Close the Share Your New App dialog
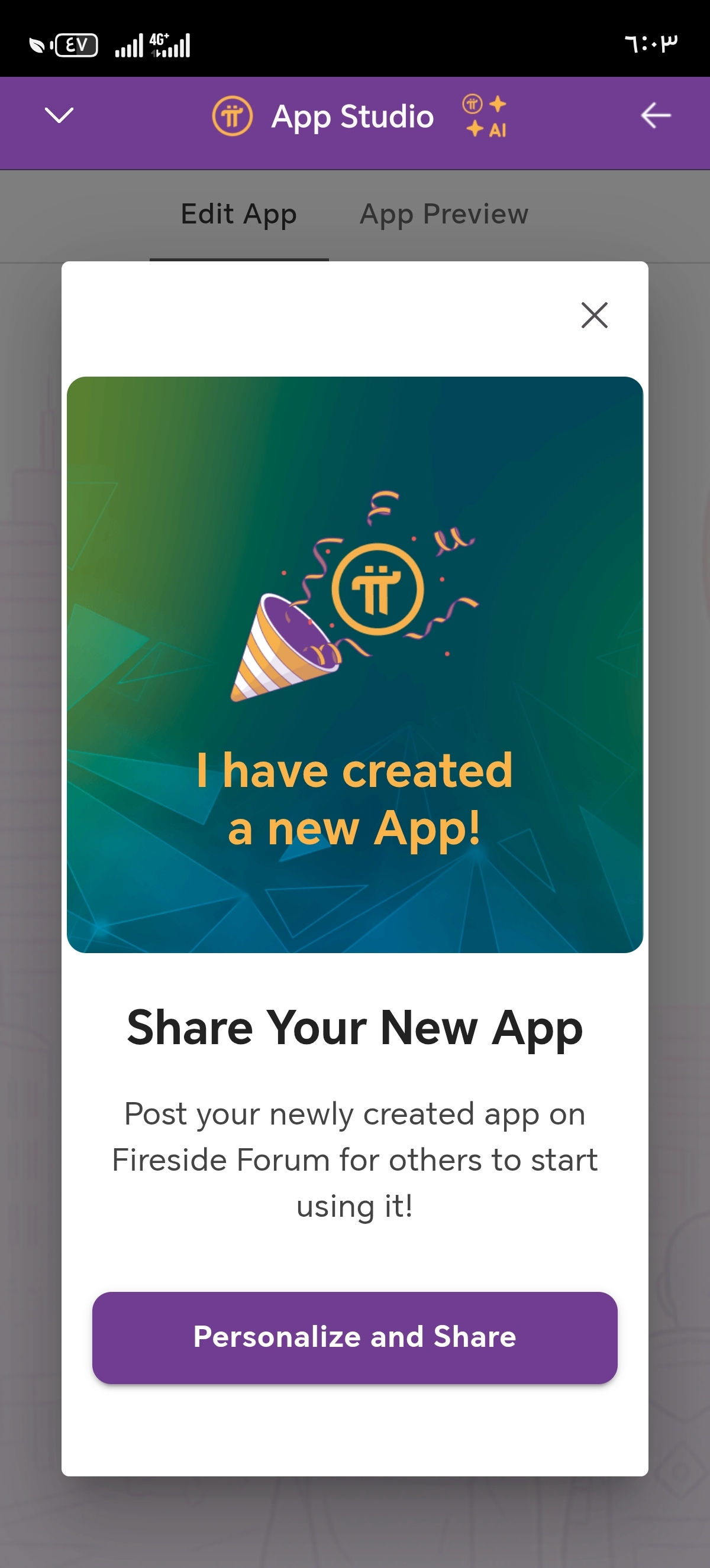The height and width of the screenshot is (1568, 710). click(x=594, y=315)
